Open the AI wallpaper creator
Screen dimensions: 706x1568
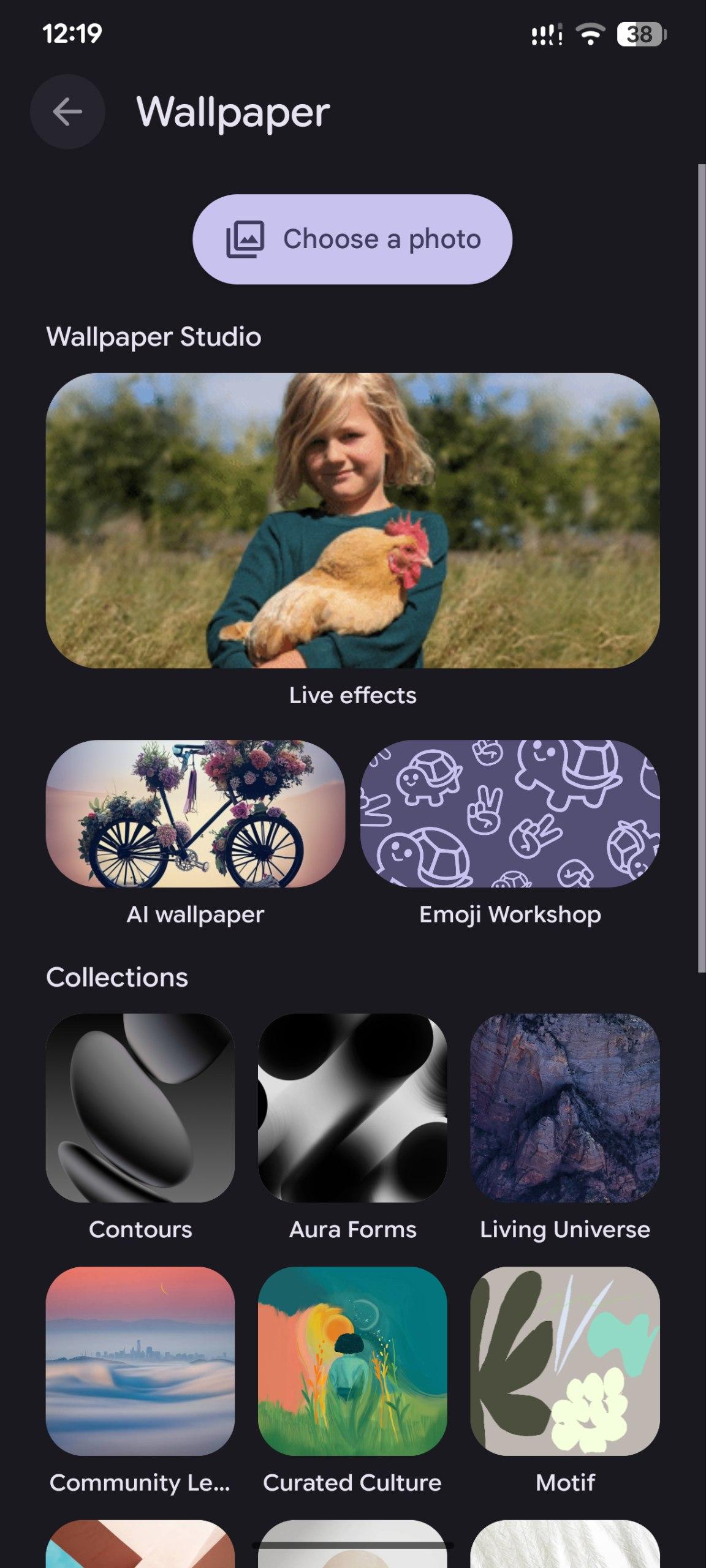tap(195, 813)
